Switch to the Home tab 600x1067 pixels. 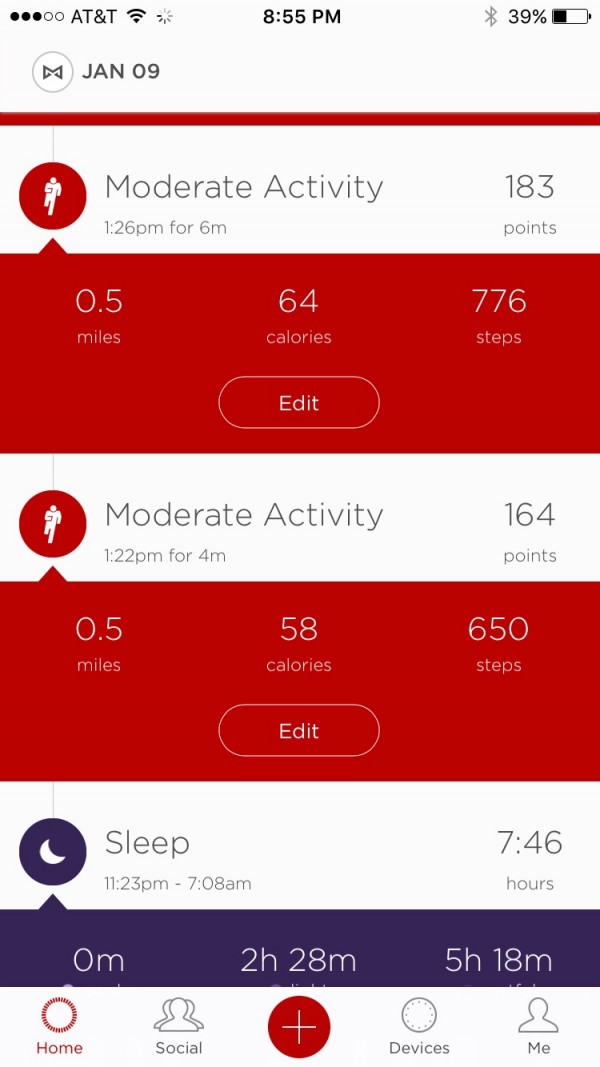tap(59, 1027)
